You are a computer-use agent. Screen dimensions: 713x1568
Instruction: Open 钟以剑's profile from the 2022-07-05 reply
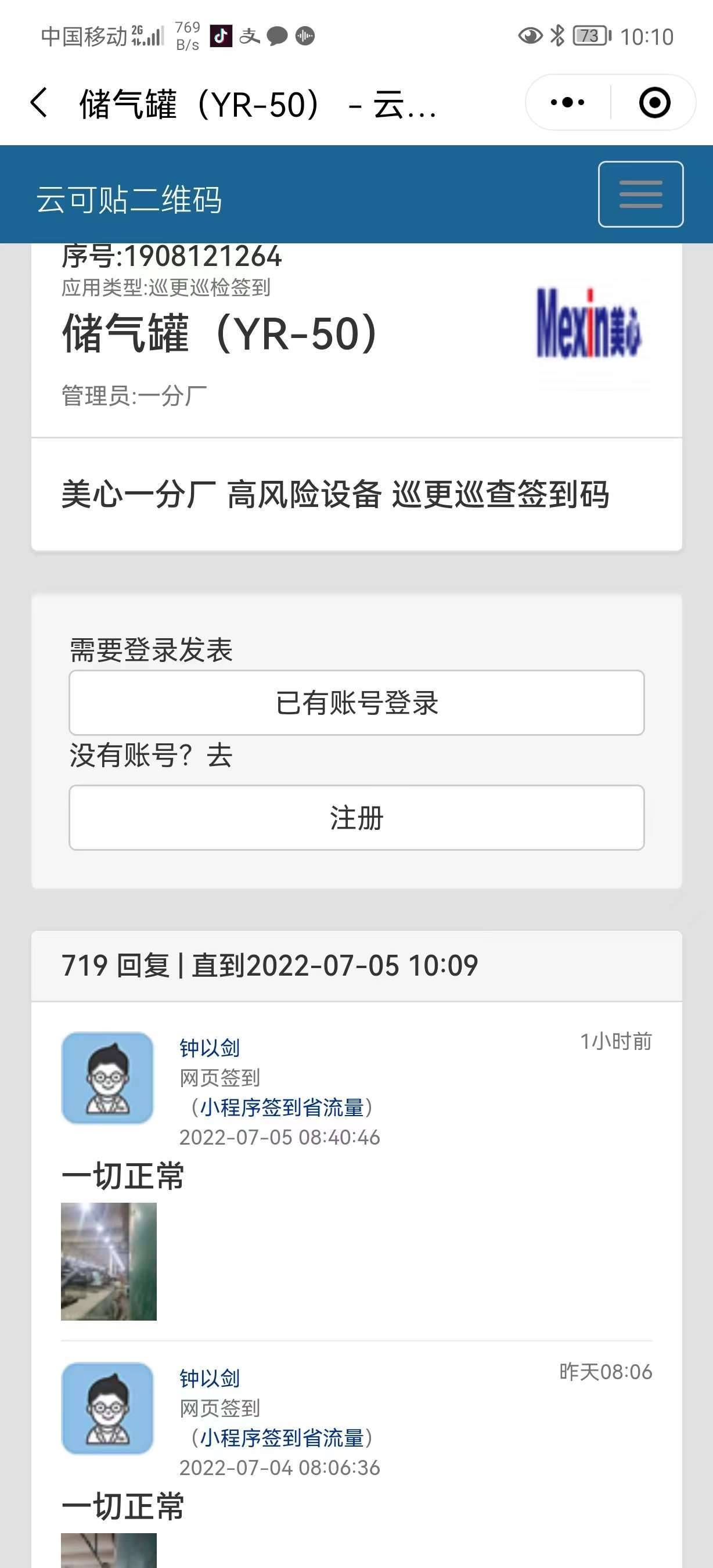coord(209,1048)
